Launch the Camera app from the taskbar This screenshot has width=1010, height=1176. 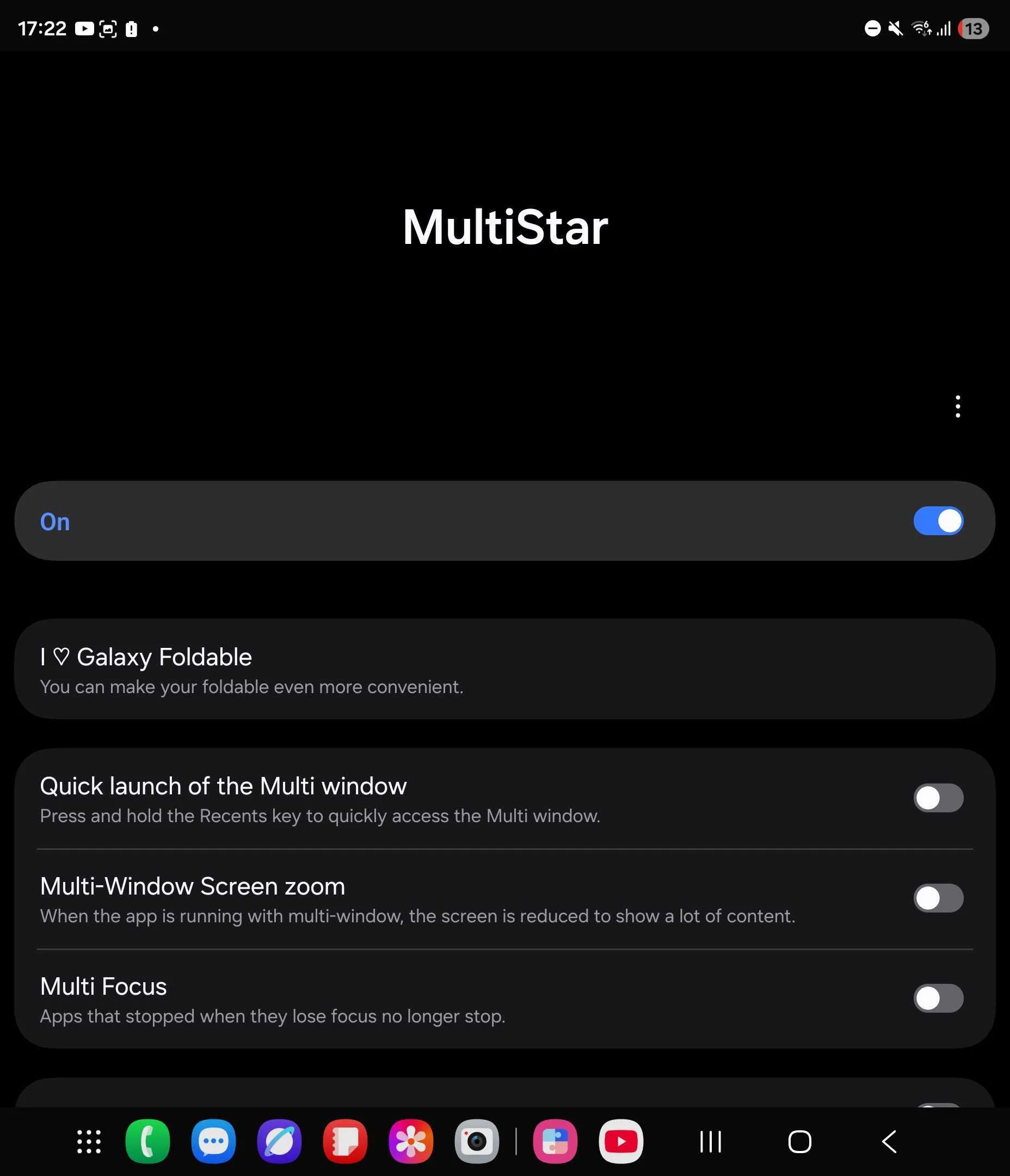click(477, 1141)
